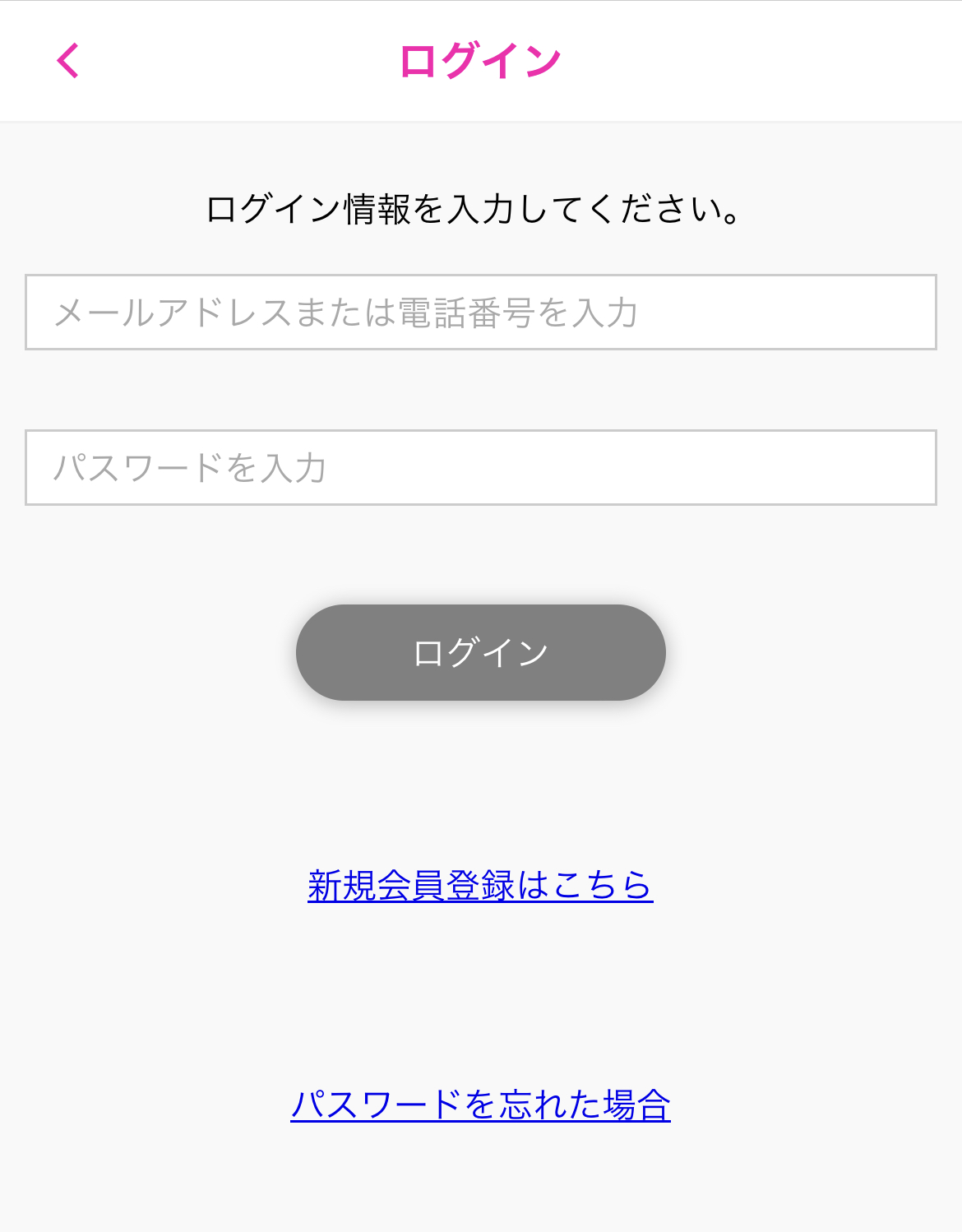Focus the email or phone number field
This screenshot has height=1232, width=962.
[x=481, y=313]
